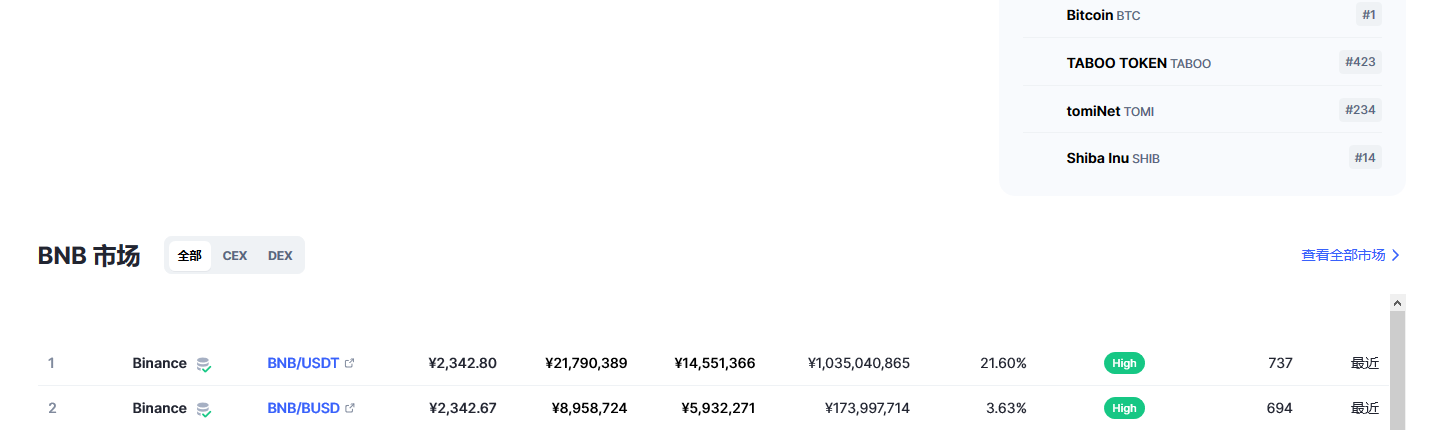Show only DEX markets
Screen dimensions: 1450x430
click(x=280, y=256)
